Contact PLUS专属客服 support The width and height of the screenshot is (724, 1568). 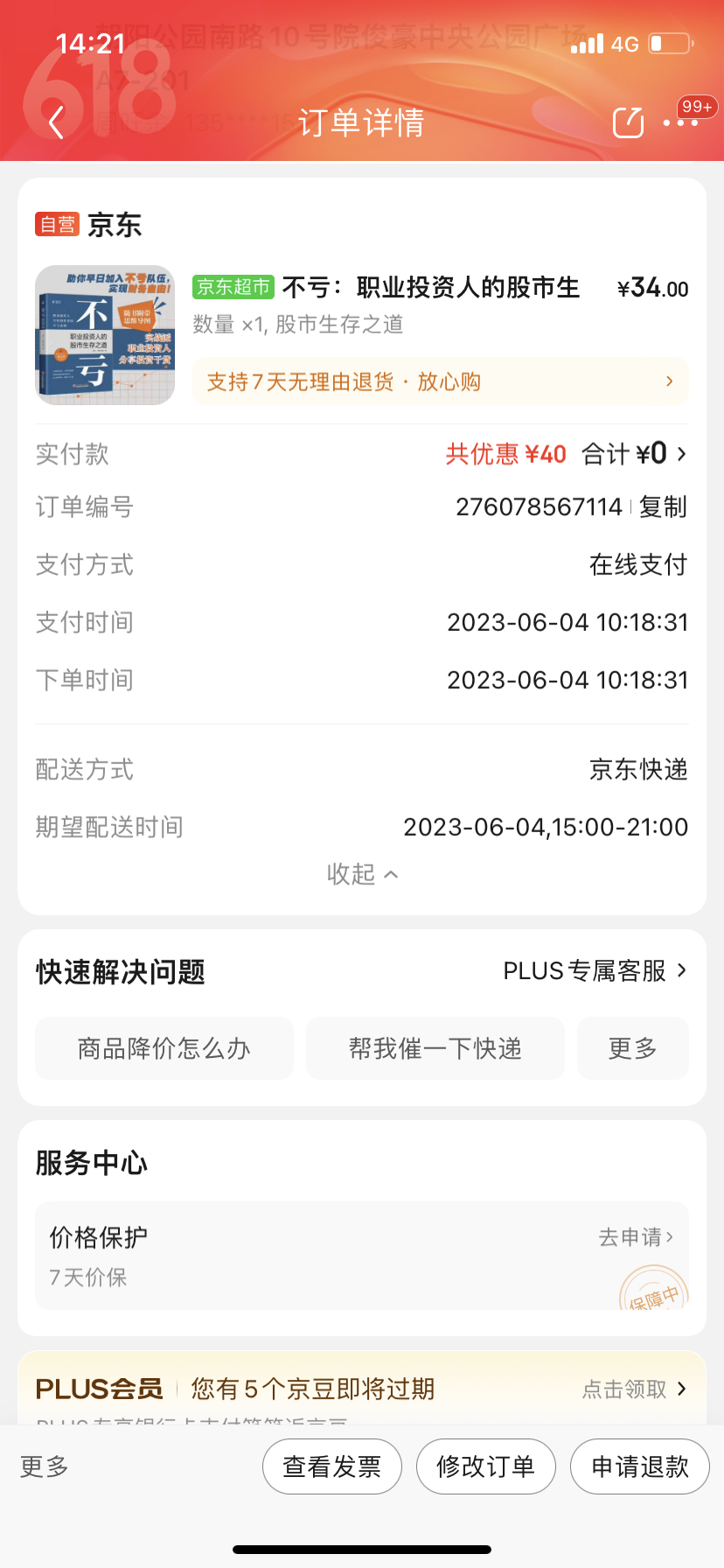tap(595, 971)
